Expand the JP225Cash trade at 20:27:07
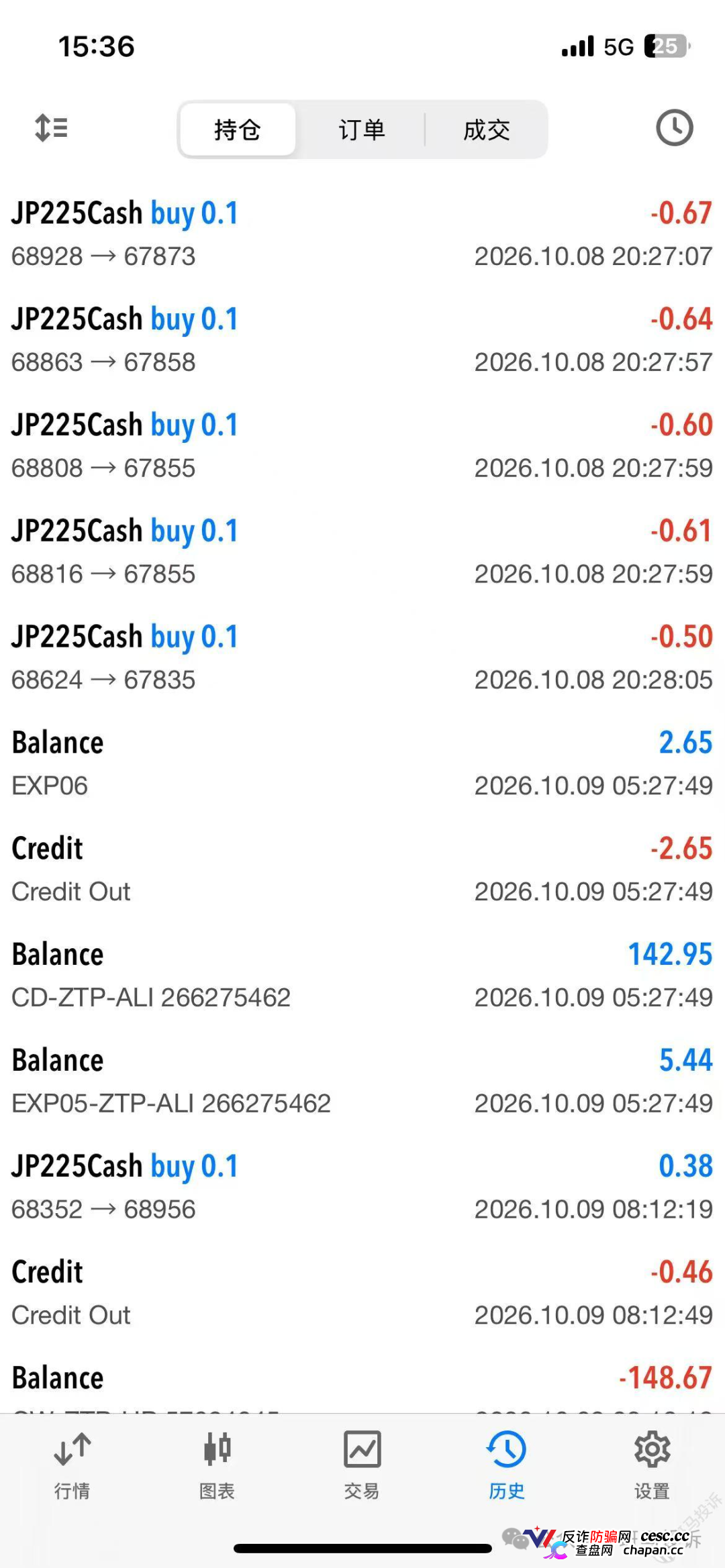The image size is (725, 1568). click(x=362, y=234)
